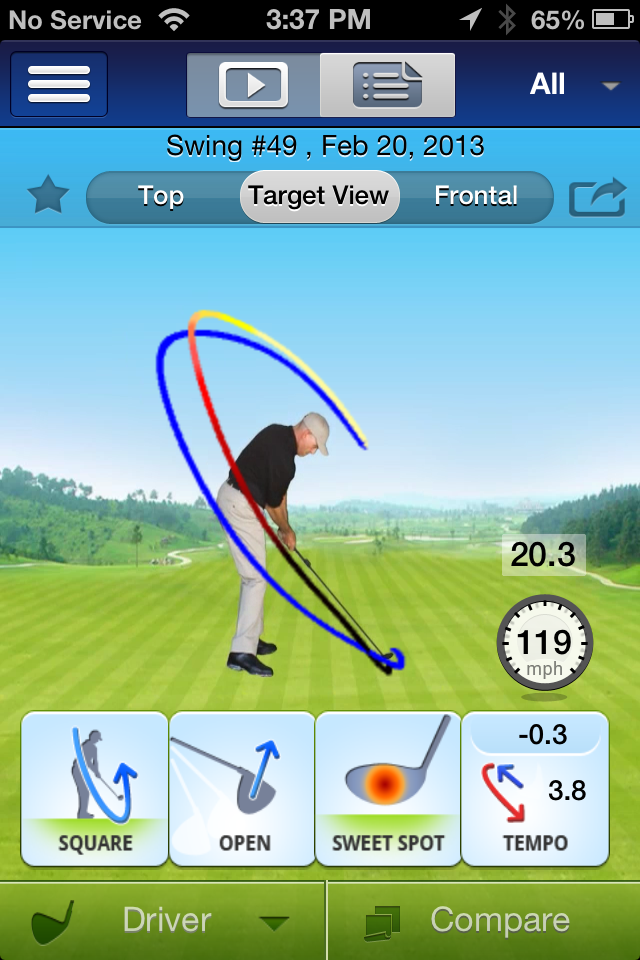Switch to the swing list view
Viewport: 640px width, 960px height.
pos(388,85)
